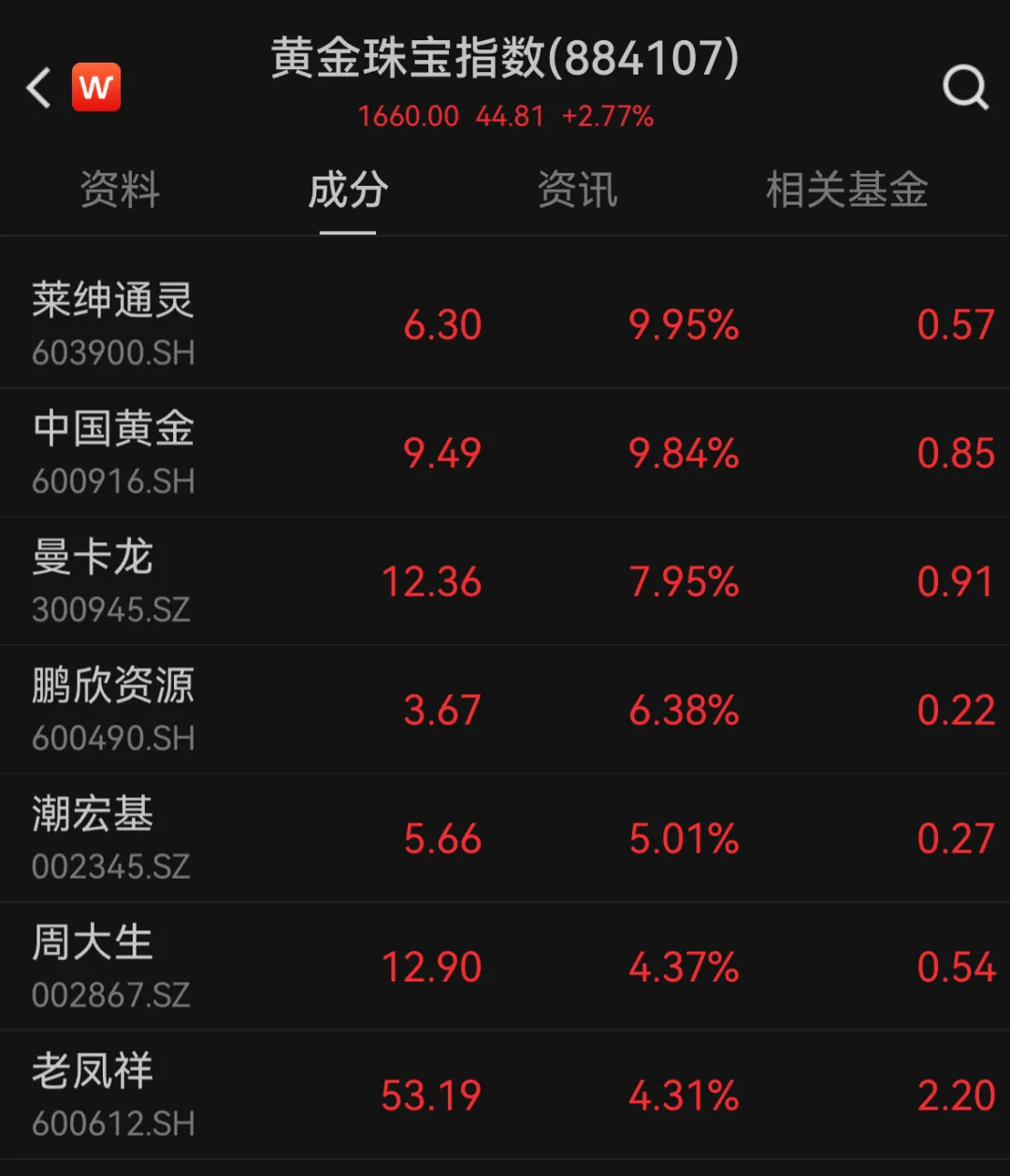Switch to the 资料 tab
Image resolution: width=1010 pixels, height=1176 pixels.
pos(121,192)
